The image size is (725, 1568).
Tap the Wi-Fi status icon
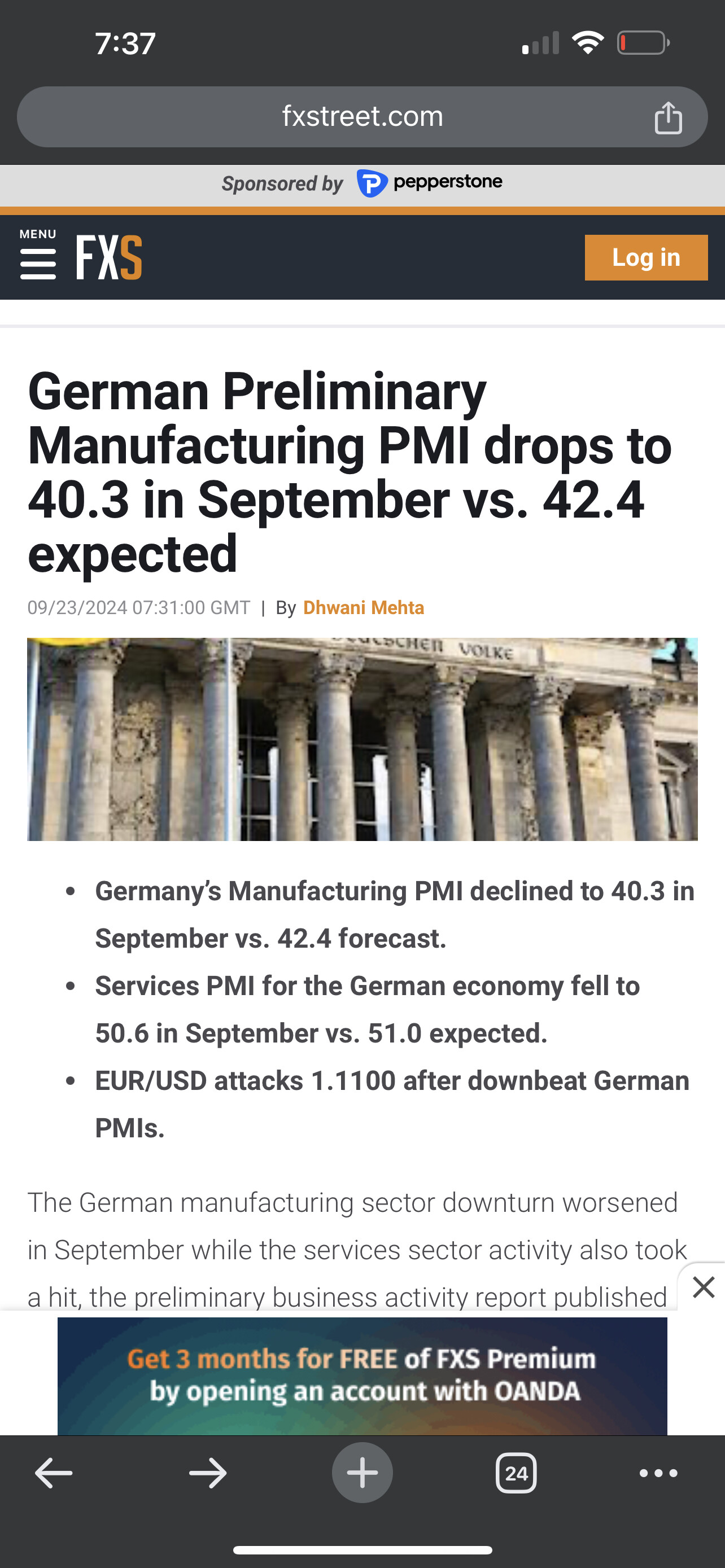pos(588,41)
